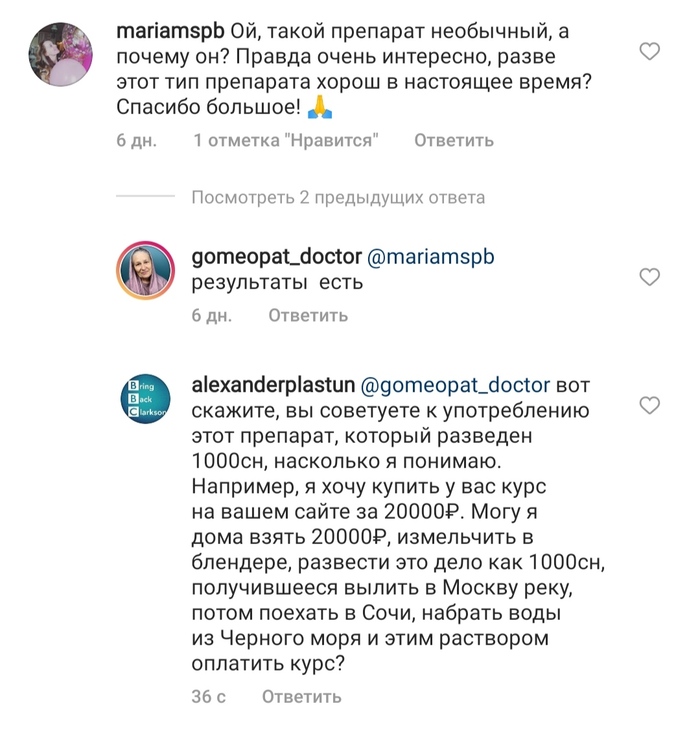Image resolution: width=700 pixels, height=738 pixels.
Task: Reply to alexanderplastun's comment
Action: click(x=301, y=697)
